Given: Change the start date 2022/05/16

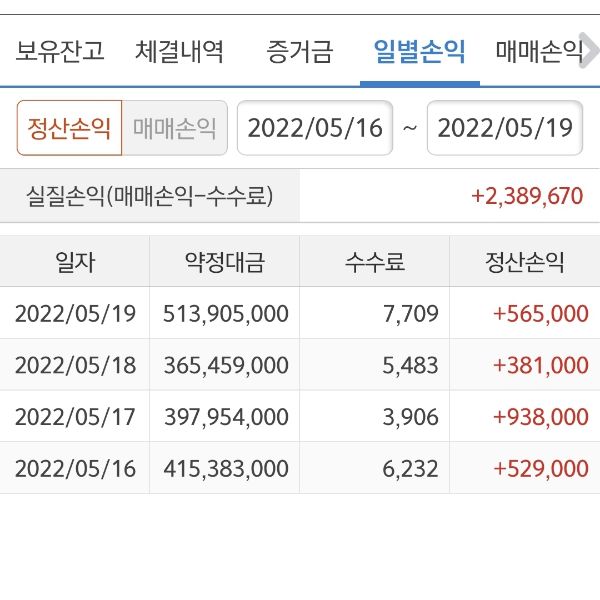Looking at the screenshot, I should pyautogui.click(x=315, y=128).
